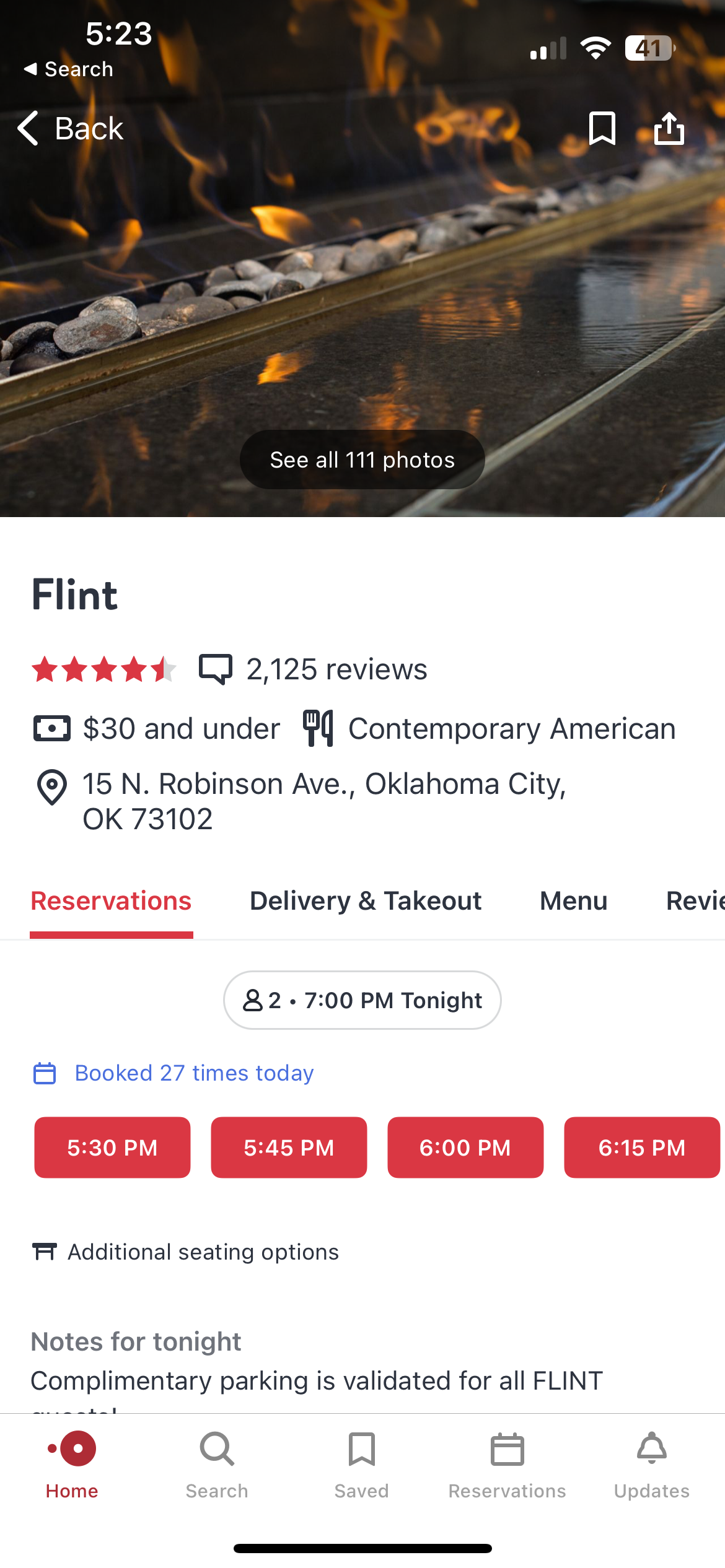Select the Reservations section tab
725x1568 pixels.
(112, 901)
